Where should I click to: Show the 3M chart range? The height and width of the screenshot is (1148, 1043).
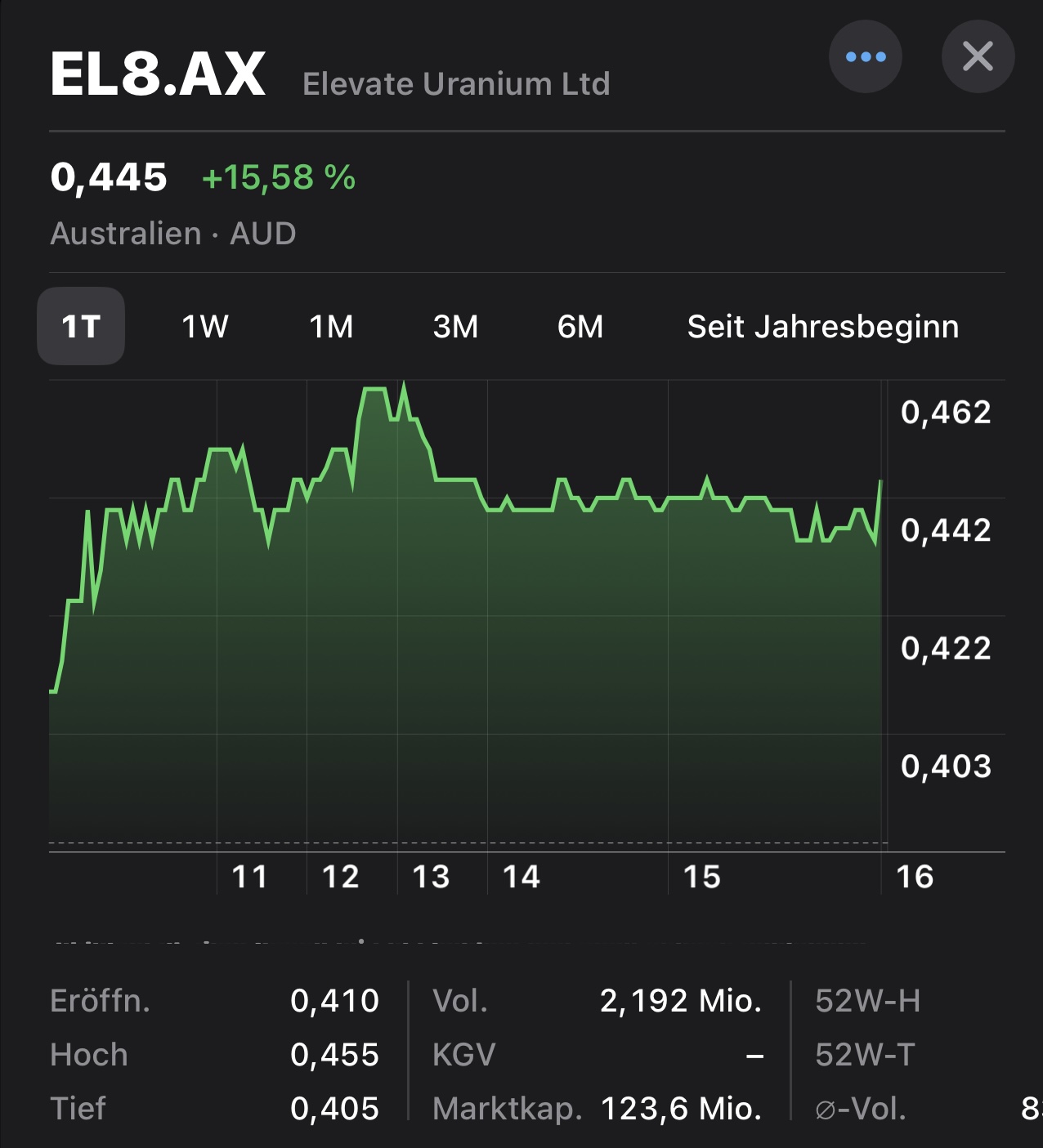tap(455, 326)
